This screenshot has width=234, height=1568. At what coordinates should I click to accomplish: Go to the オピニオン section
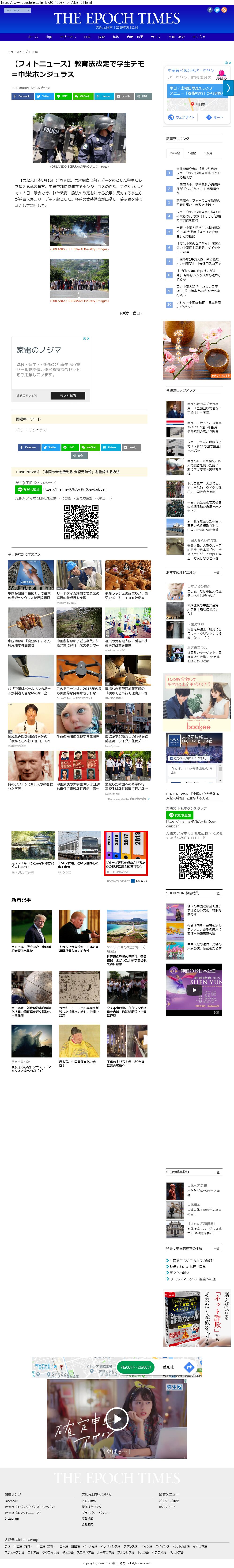68,37
